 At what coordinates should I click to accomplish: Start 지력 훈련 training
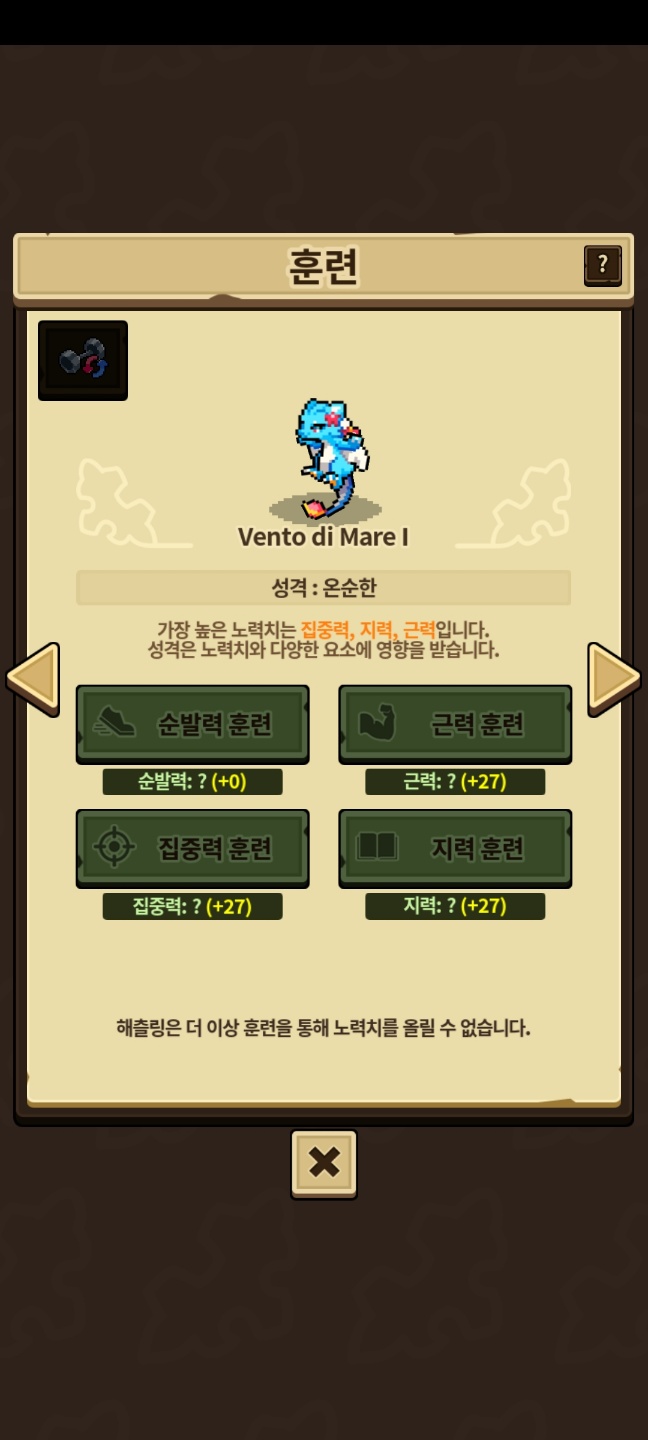[x=455, y=848]
